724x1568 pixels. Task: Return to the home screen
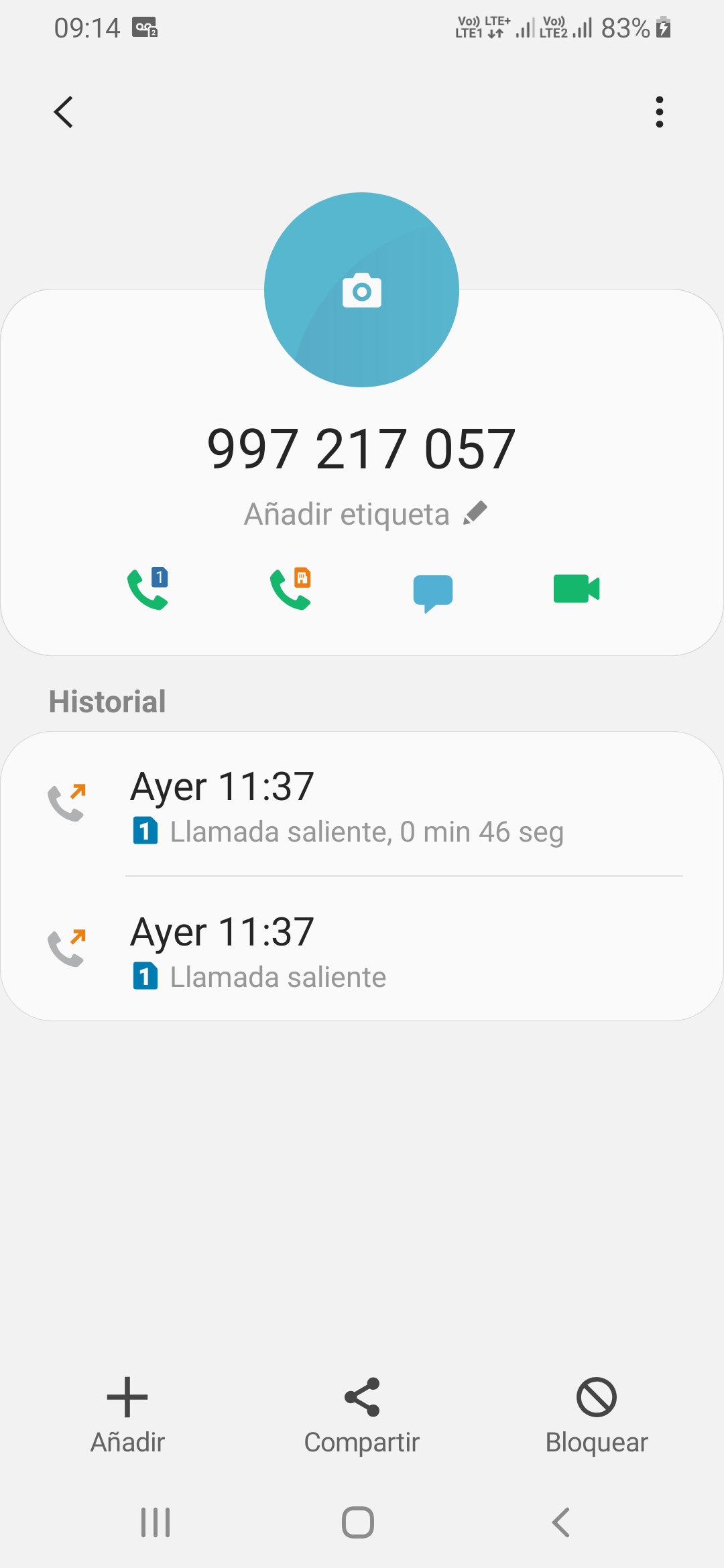click(x=358, y=1522)
